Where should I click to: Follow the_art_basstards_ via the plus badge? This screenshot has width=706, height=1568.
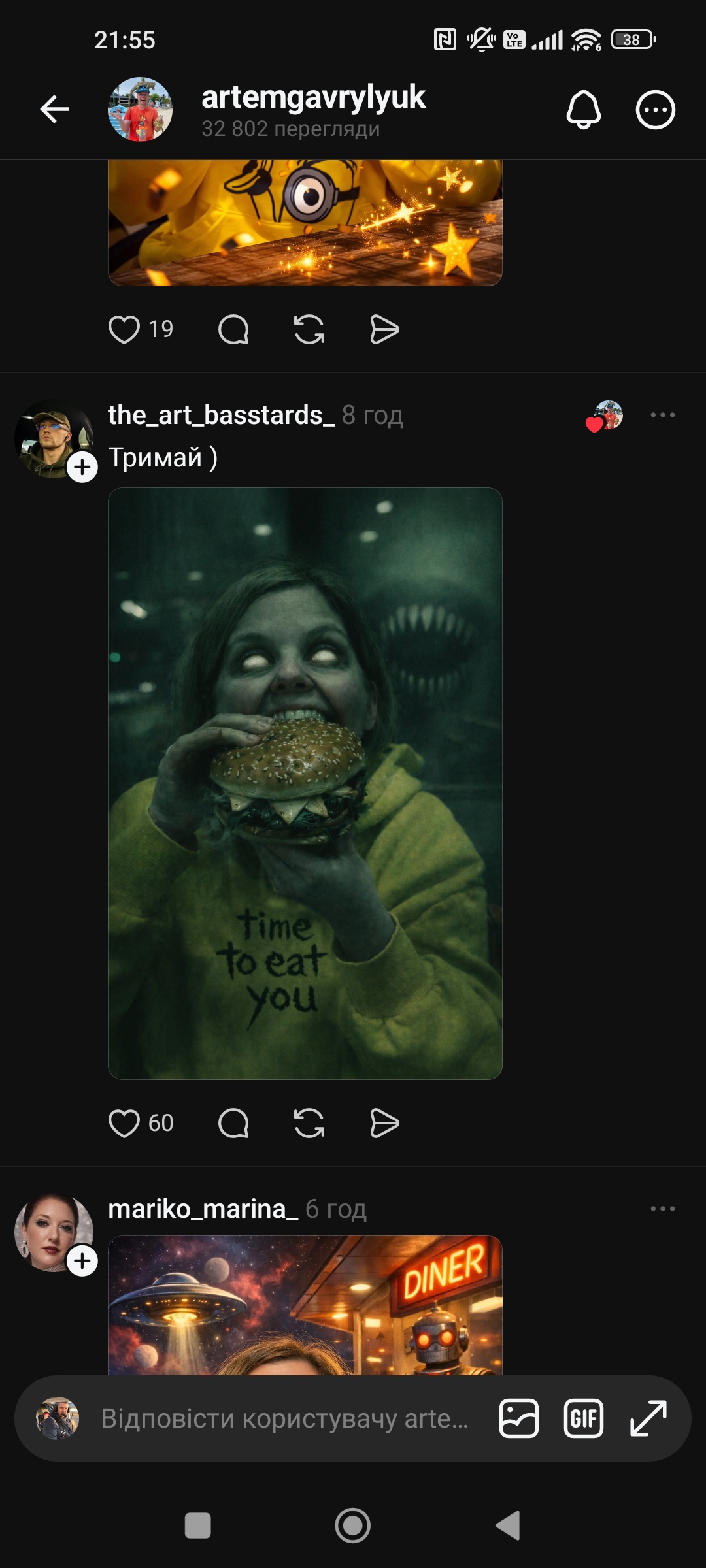click(x=82, y=467)
